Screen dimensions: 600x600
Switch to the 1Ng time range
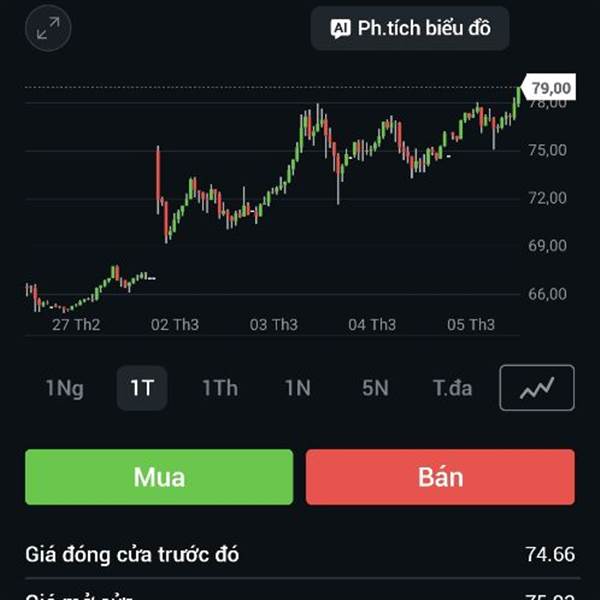64,388
